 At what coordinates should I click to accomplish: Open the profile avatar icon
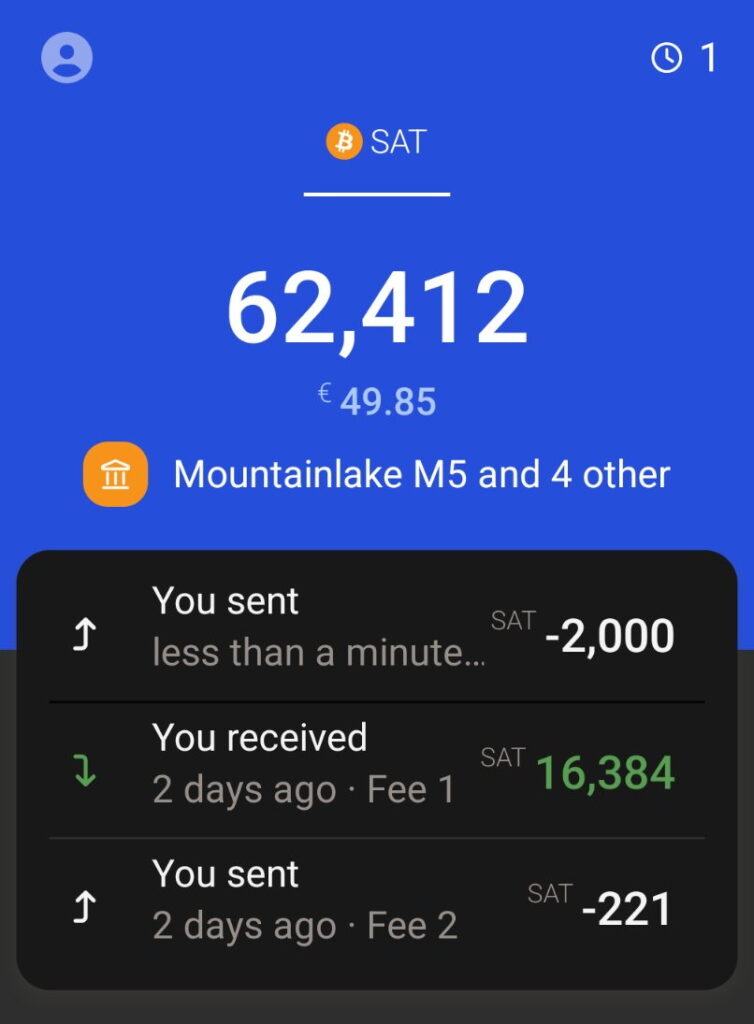[67, 57]
